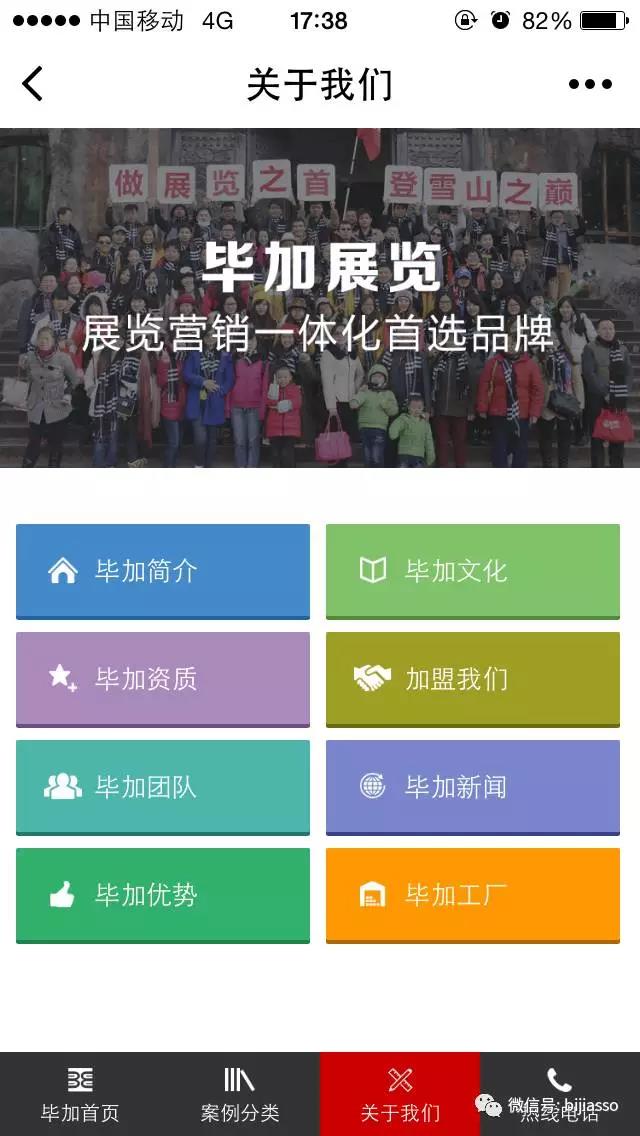The image size is (640, 1136).
Task: View the 毕加工厂 factory page
Action: (x=473, y=895)
